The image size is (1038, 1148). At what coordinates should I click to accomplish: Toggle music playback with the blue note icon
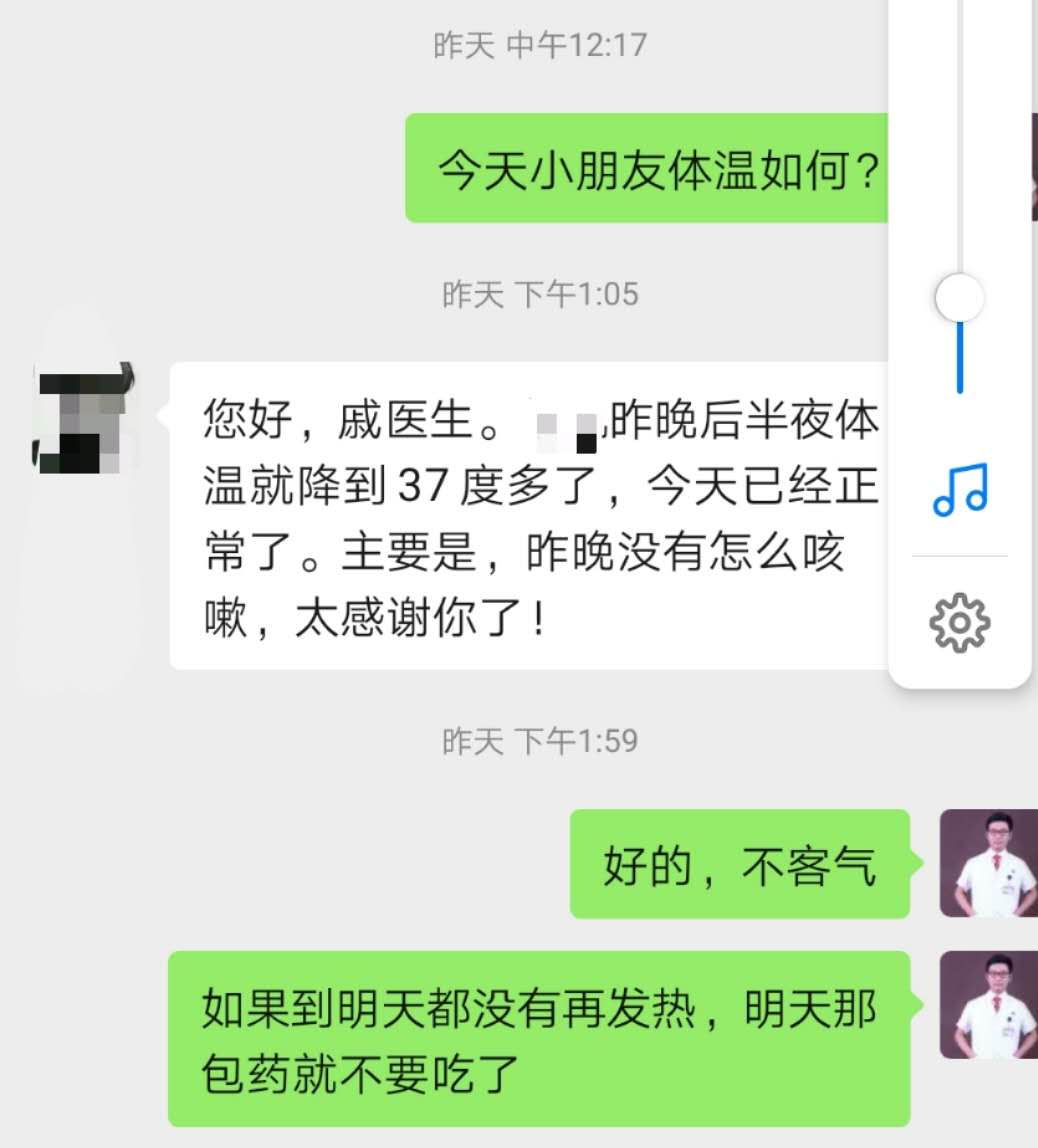[960, 490]
